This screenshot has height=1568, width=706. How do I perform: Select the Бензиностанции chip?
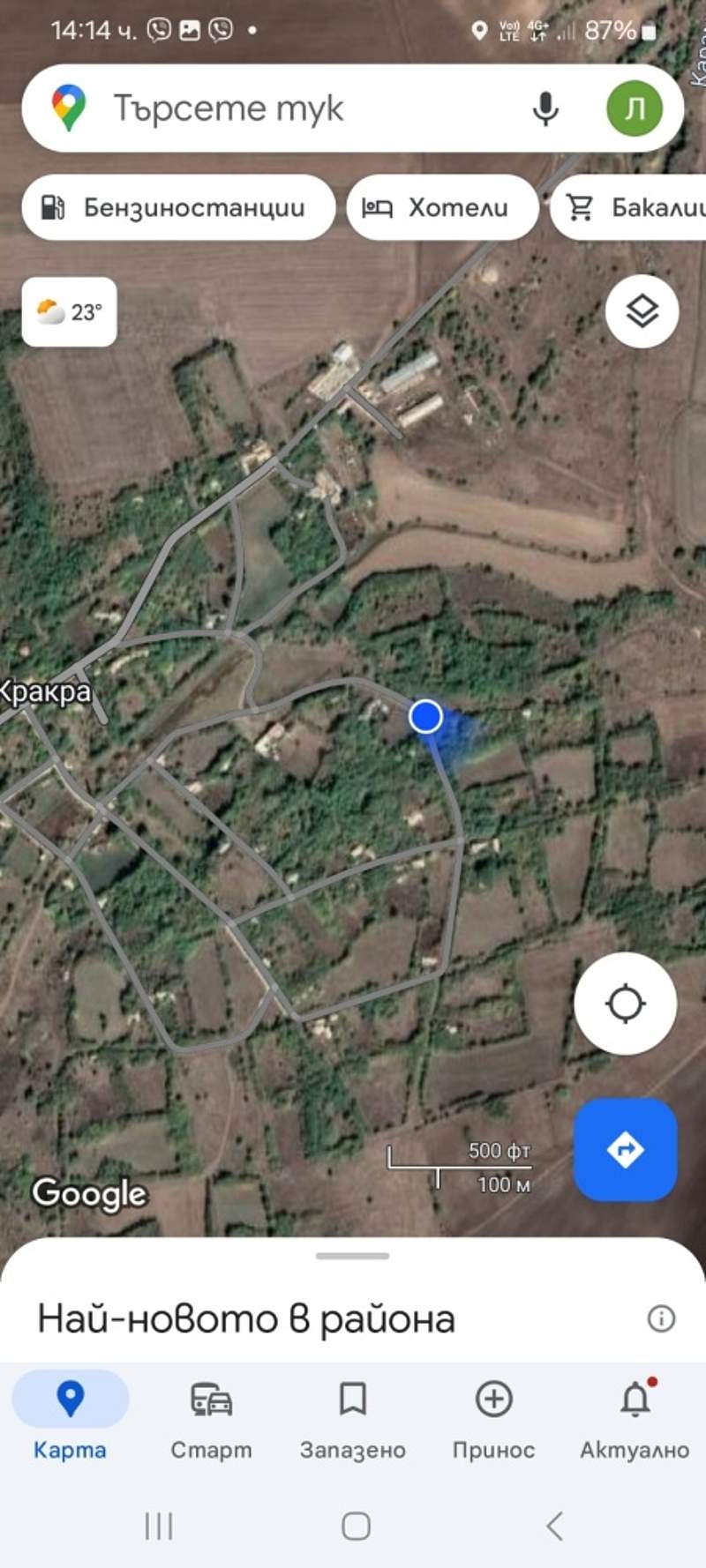[x=178, y=207]
